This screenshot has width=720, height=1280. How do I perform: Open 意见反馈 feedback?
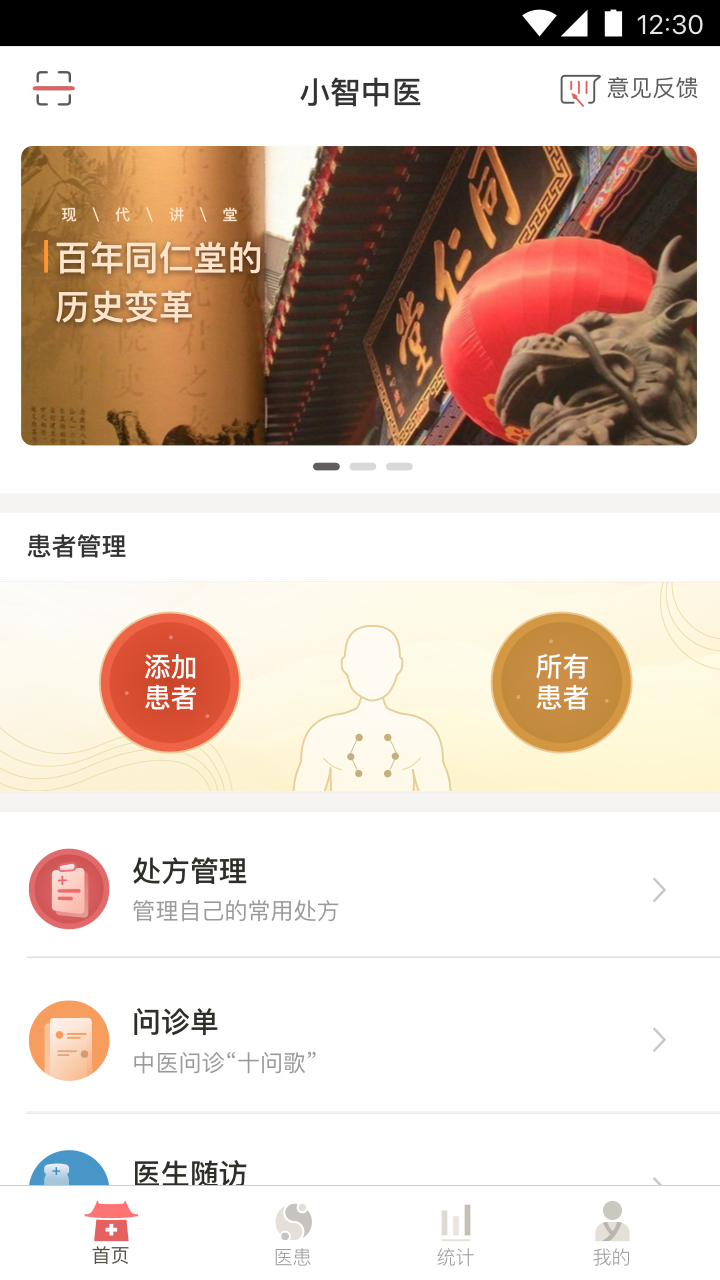(x=629, y=90)
